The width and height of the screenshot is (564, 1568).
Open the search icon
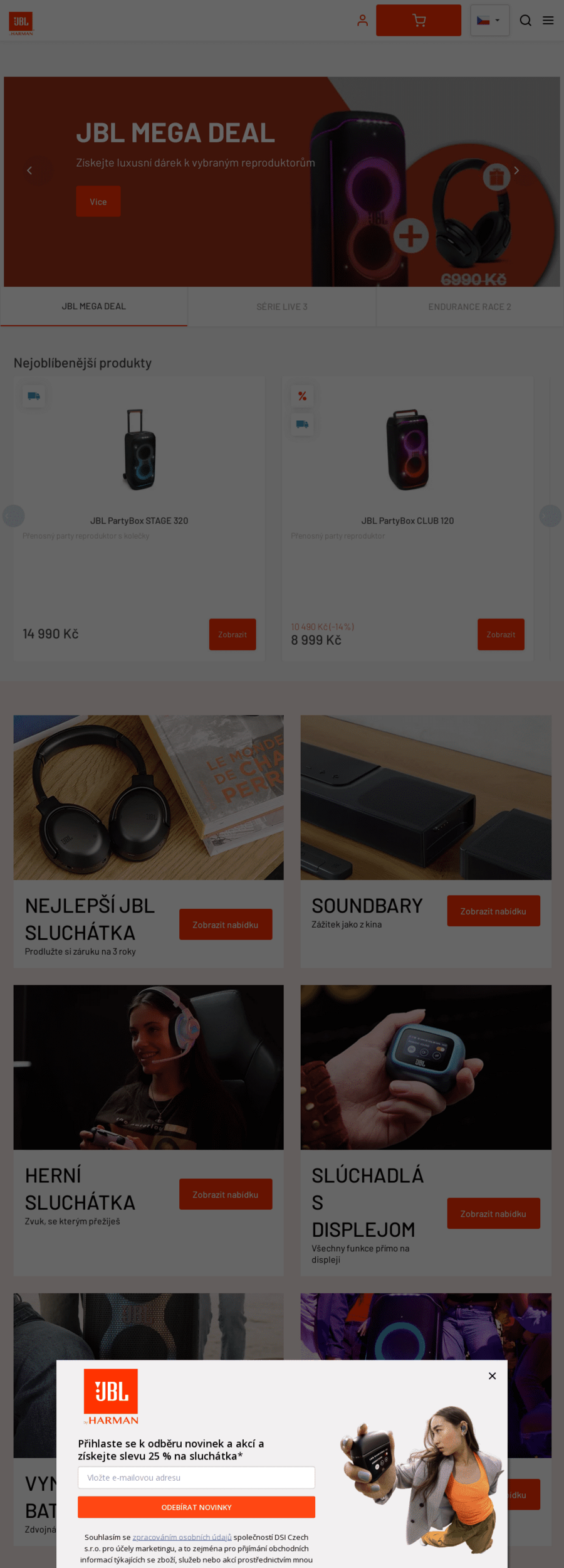point(525,21)
